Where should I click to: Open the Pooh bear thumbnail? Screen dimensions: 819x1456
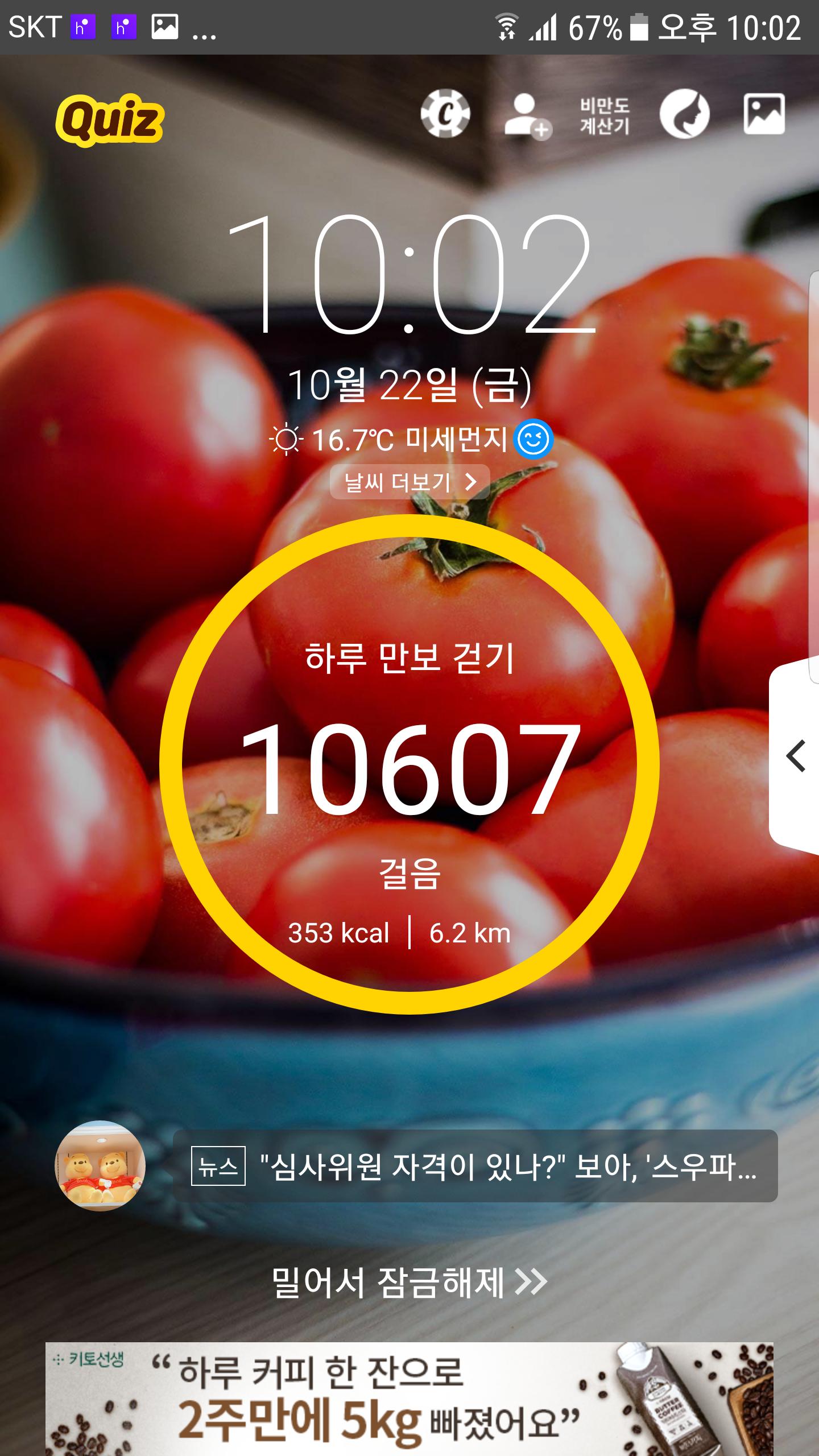point(100,1166)
